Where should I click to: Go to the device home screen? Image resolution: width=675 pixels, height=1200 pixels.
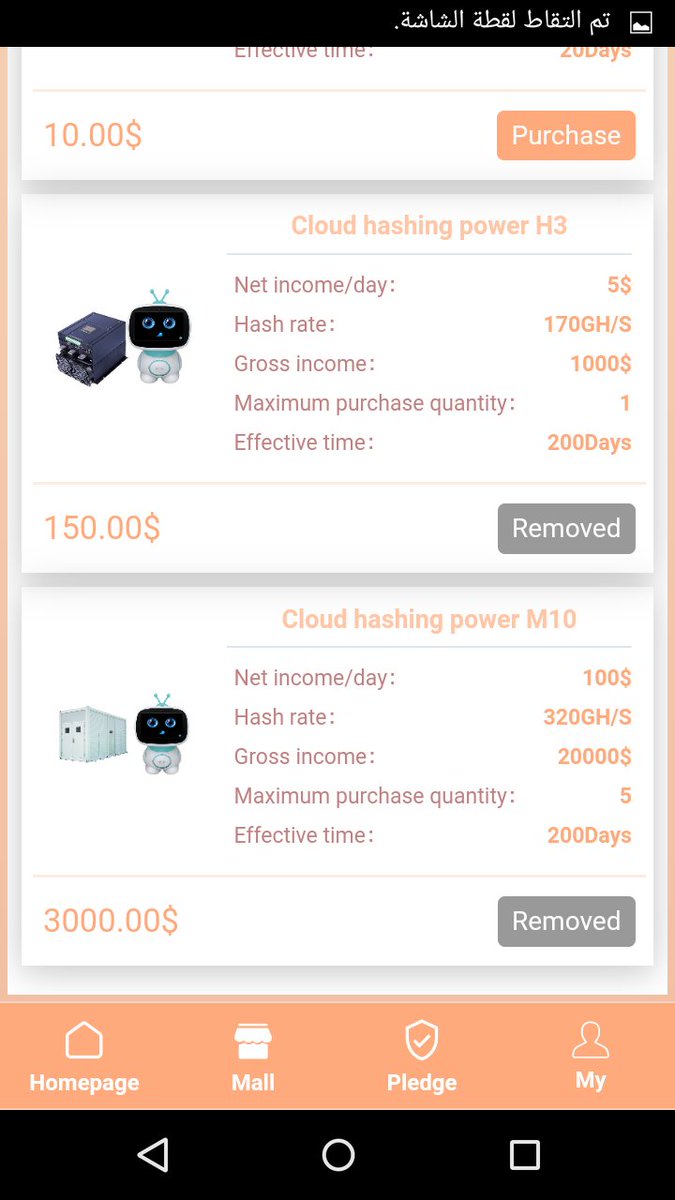[338, 1155]
